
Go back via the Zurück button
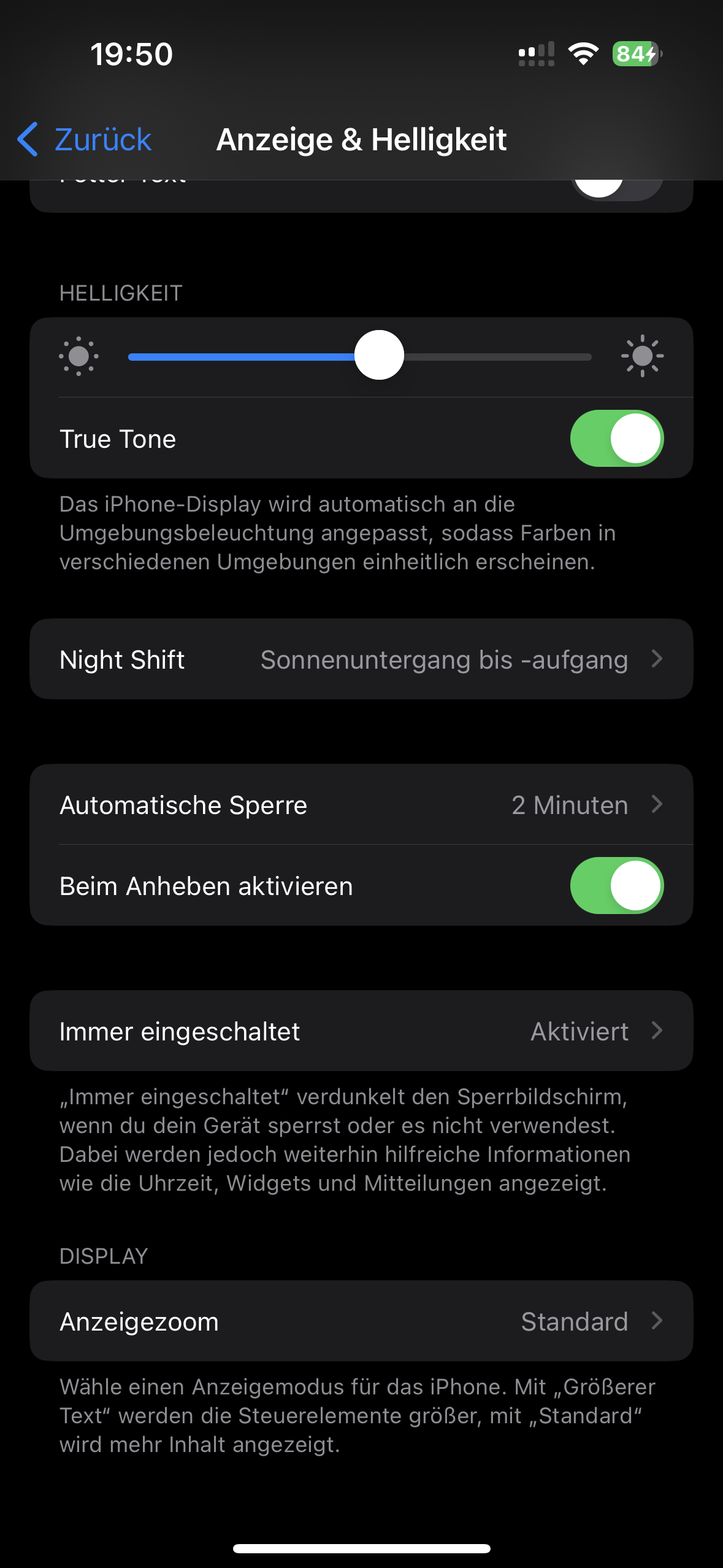pyautogui.click(x=85, y=139)
